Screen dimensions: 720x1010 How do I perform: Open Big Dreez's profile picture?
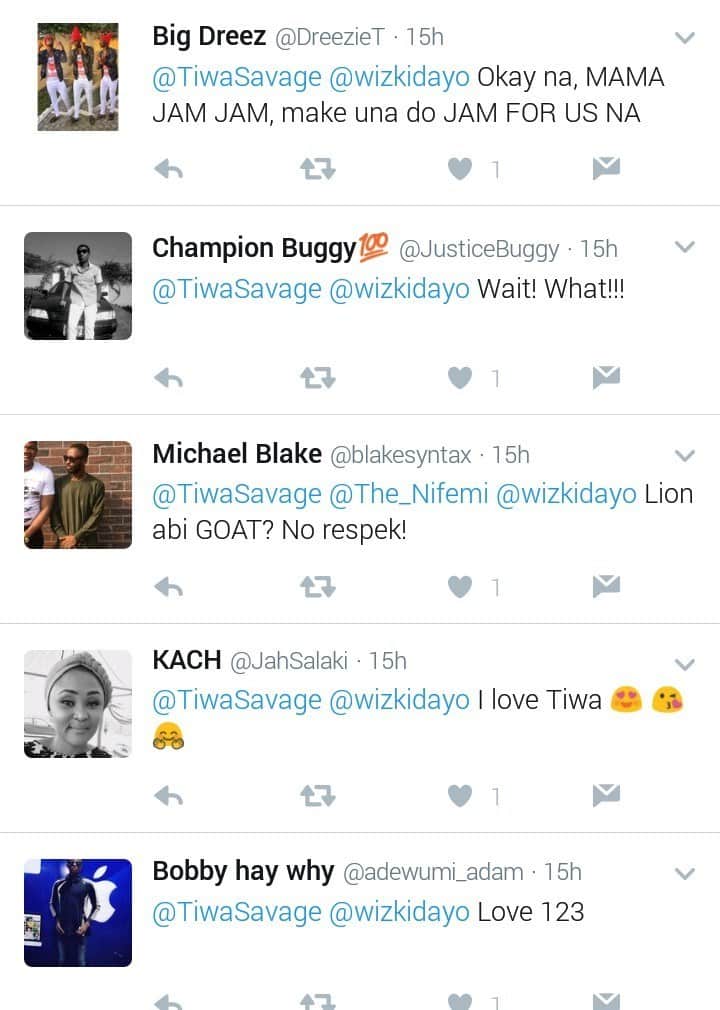(x=78, y=78)
